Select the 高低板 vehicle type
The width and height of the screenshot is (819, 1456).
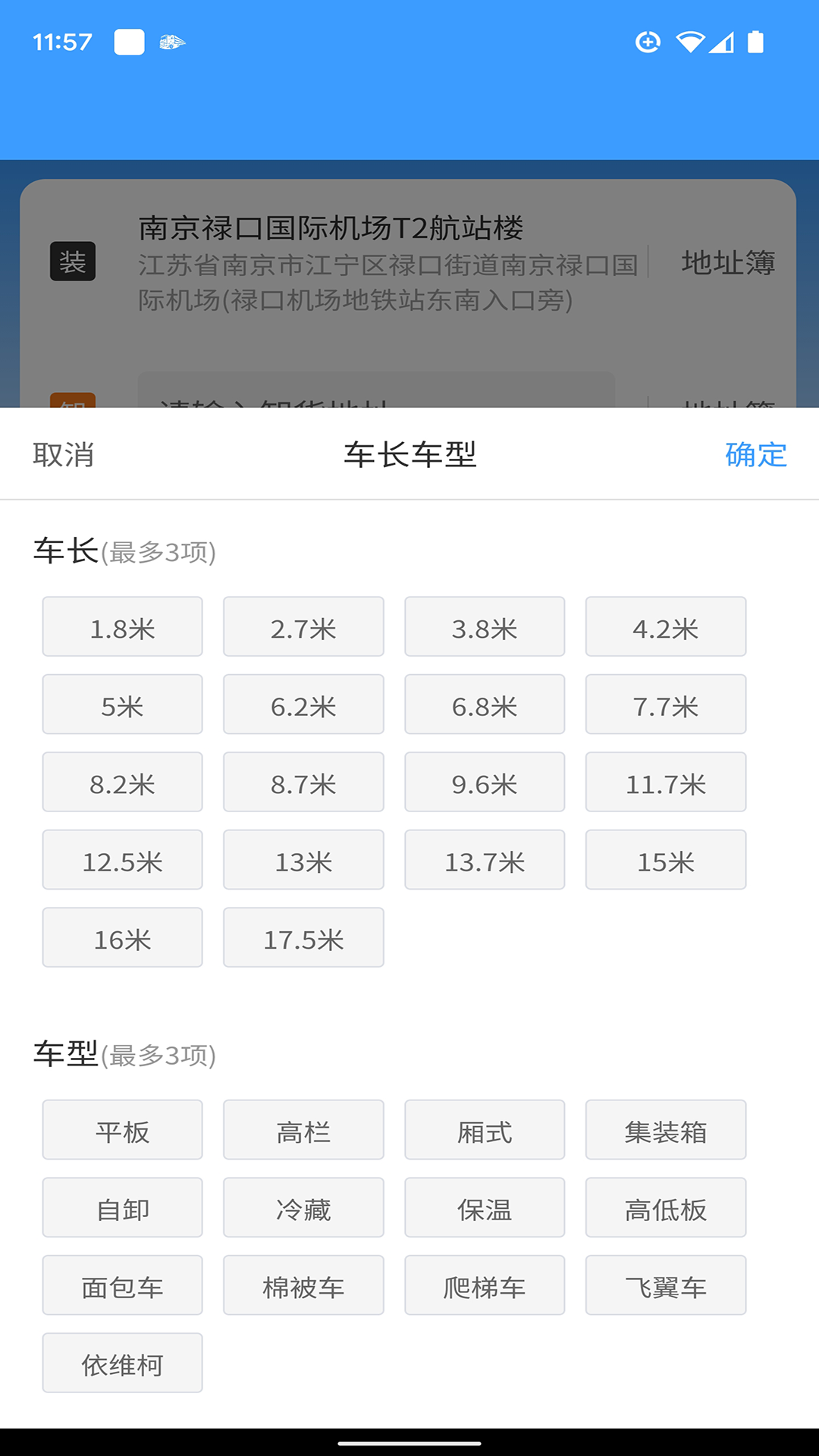tap(665, 1208)
